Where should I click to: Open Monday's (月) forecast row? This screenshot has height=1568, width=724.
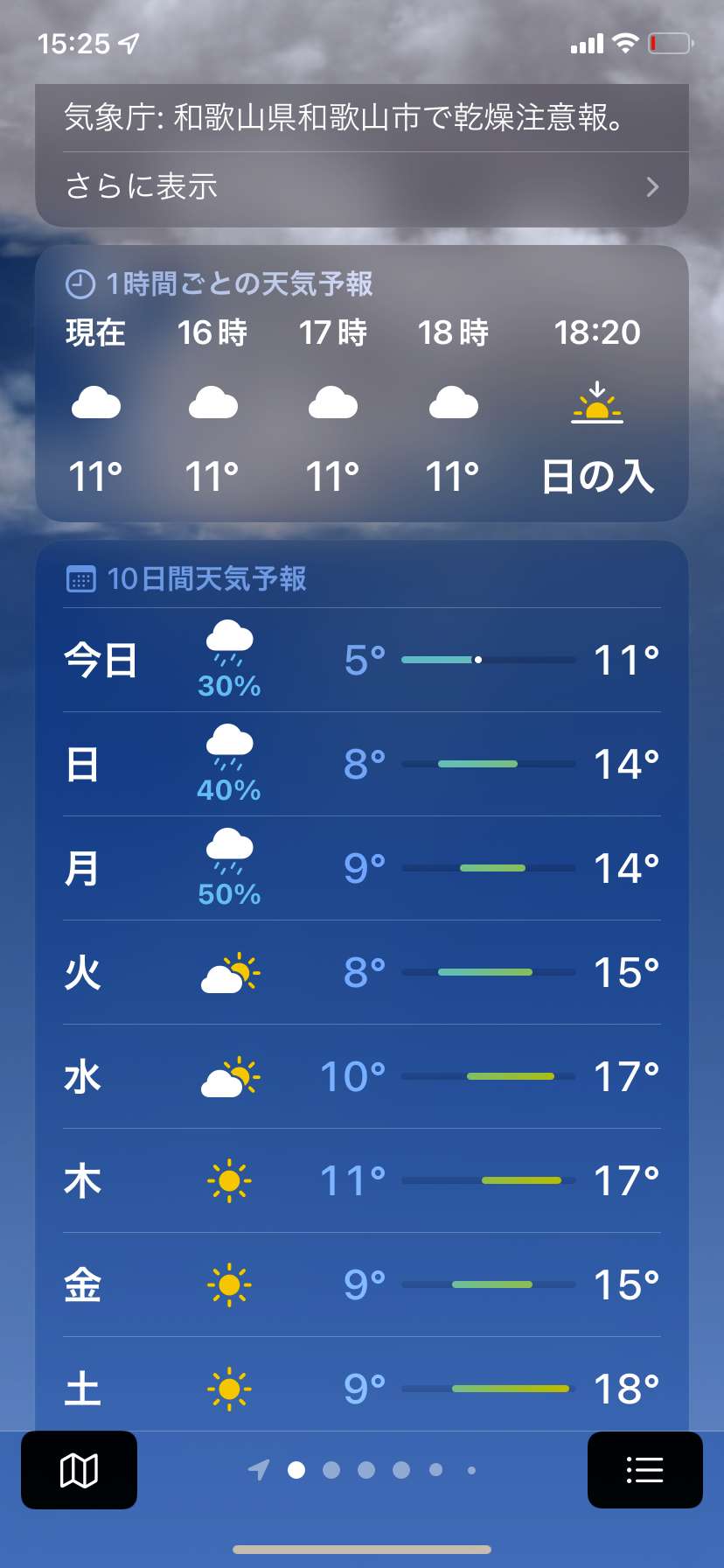point(362,869)
